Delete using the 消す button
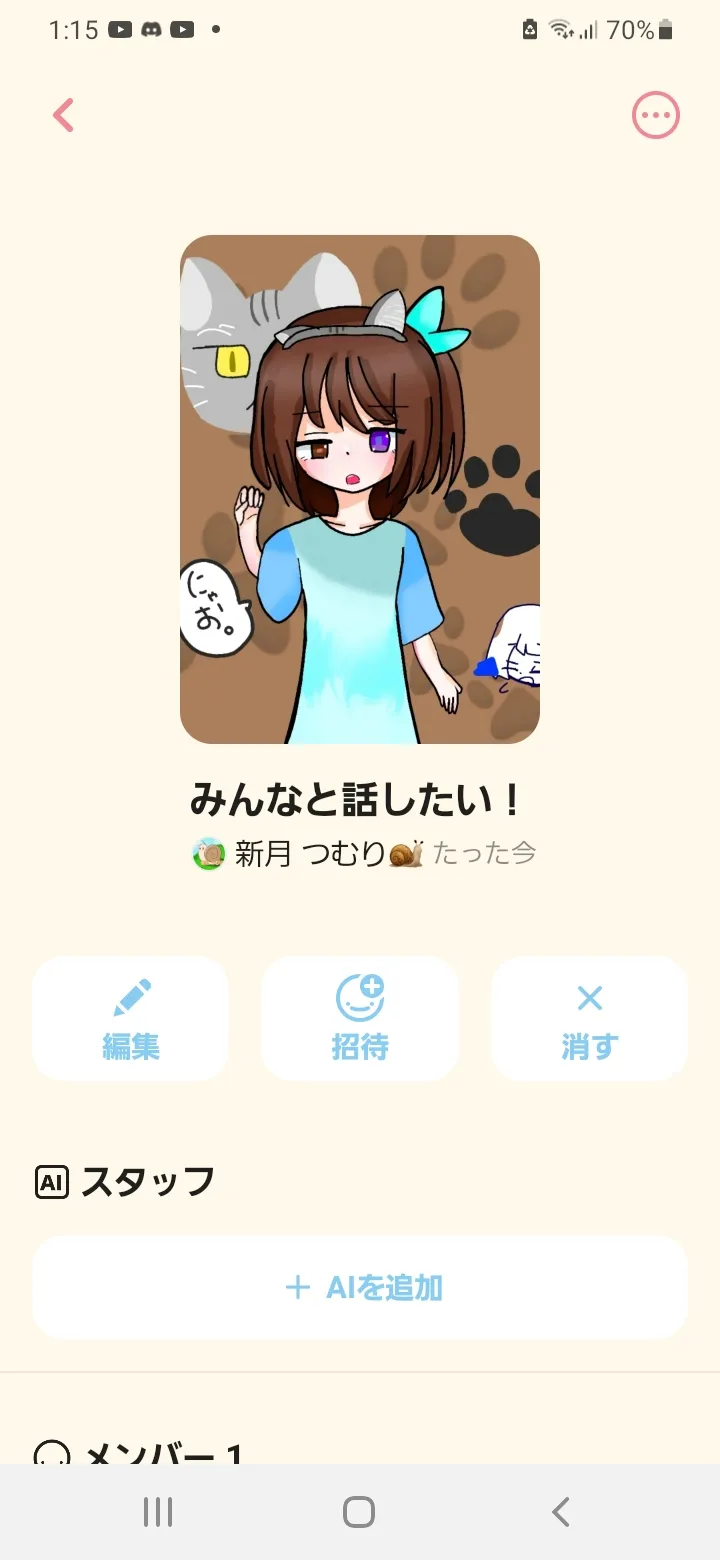Viewport: 720px width, 1560px height. pos(589,1018)
